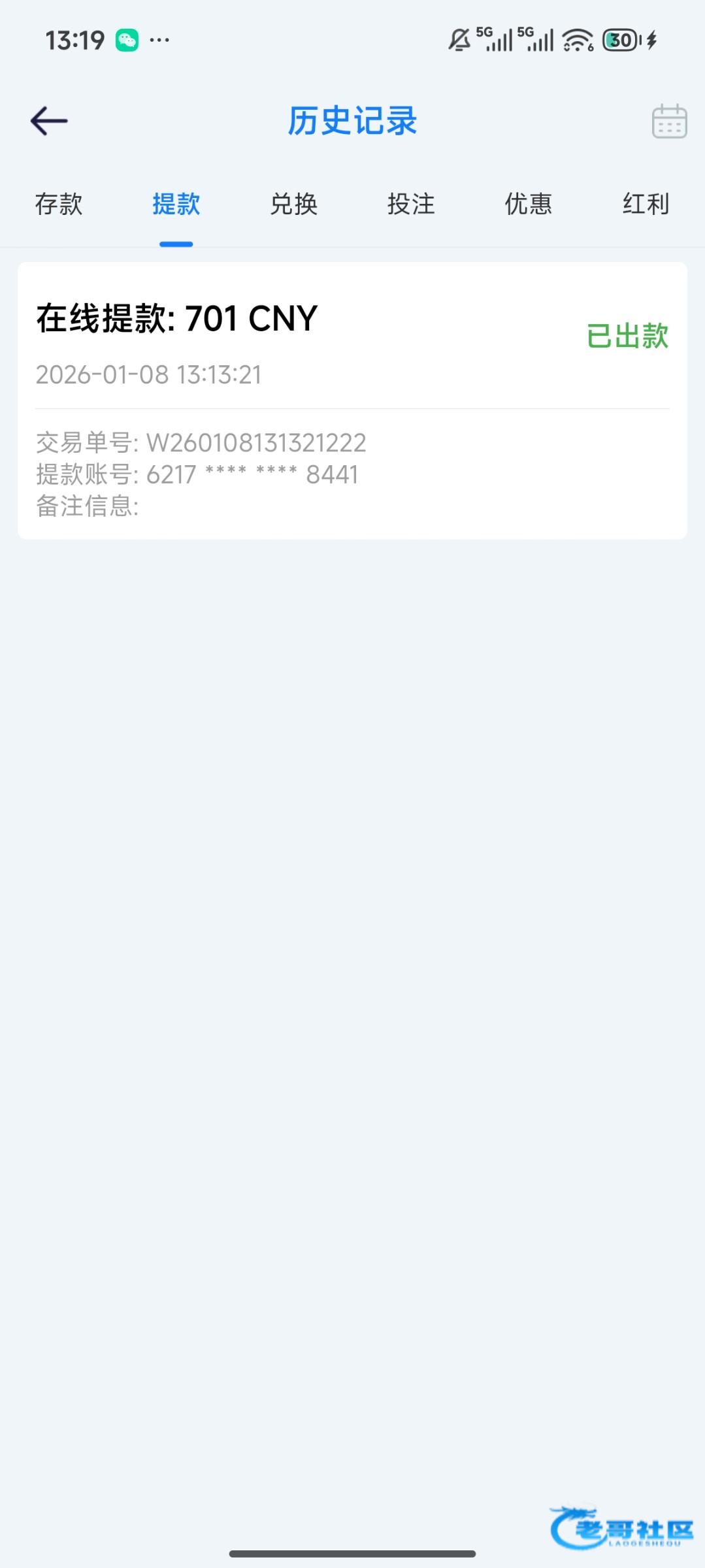Go back using the arrow icon
Screen dimensions: 705x1568
(49, 121)
